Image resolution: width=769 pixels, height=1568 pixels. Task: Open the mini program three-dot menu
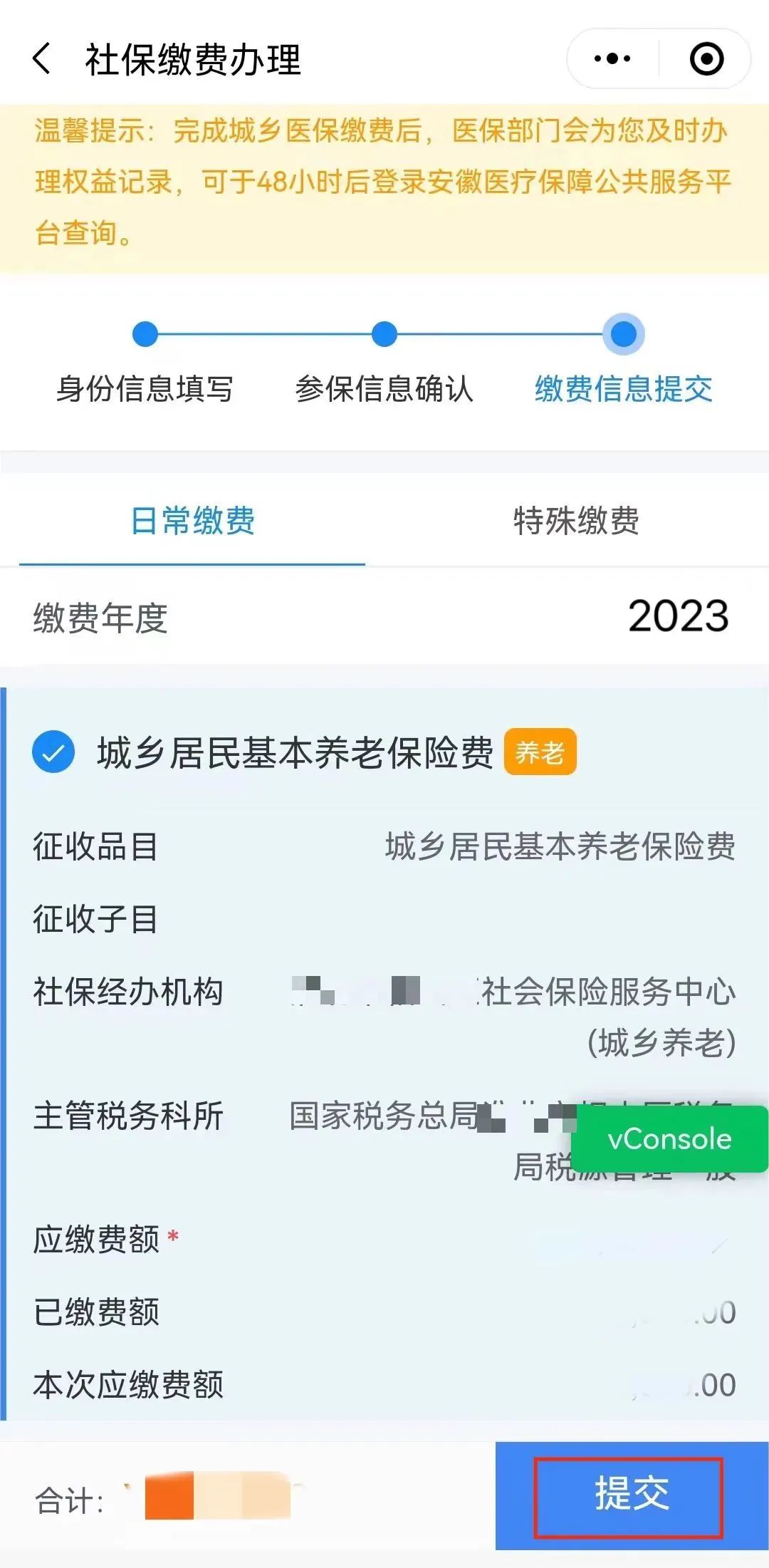tap(612, 58)
